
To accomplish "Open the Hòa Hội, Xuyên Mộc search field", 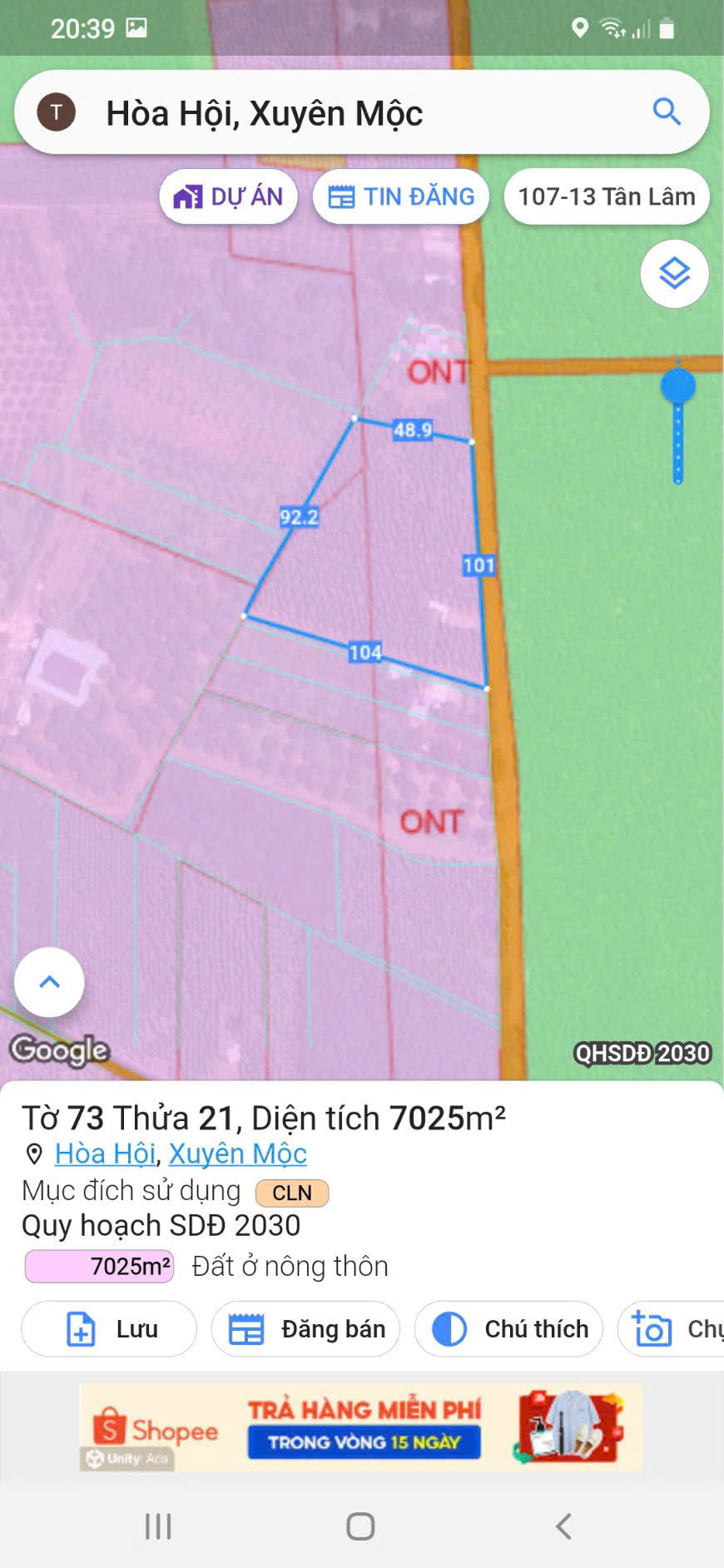I will [x=350, y=113].
